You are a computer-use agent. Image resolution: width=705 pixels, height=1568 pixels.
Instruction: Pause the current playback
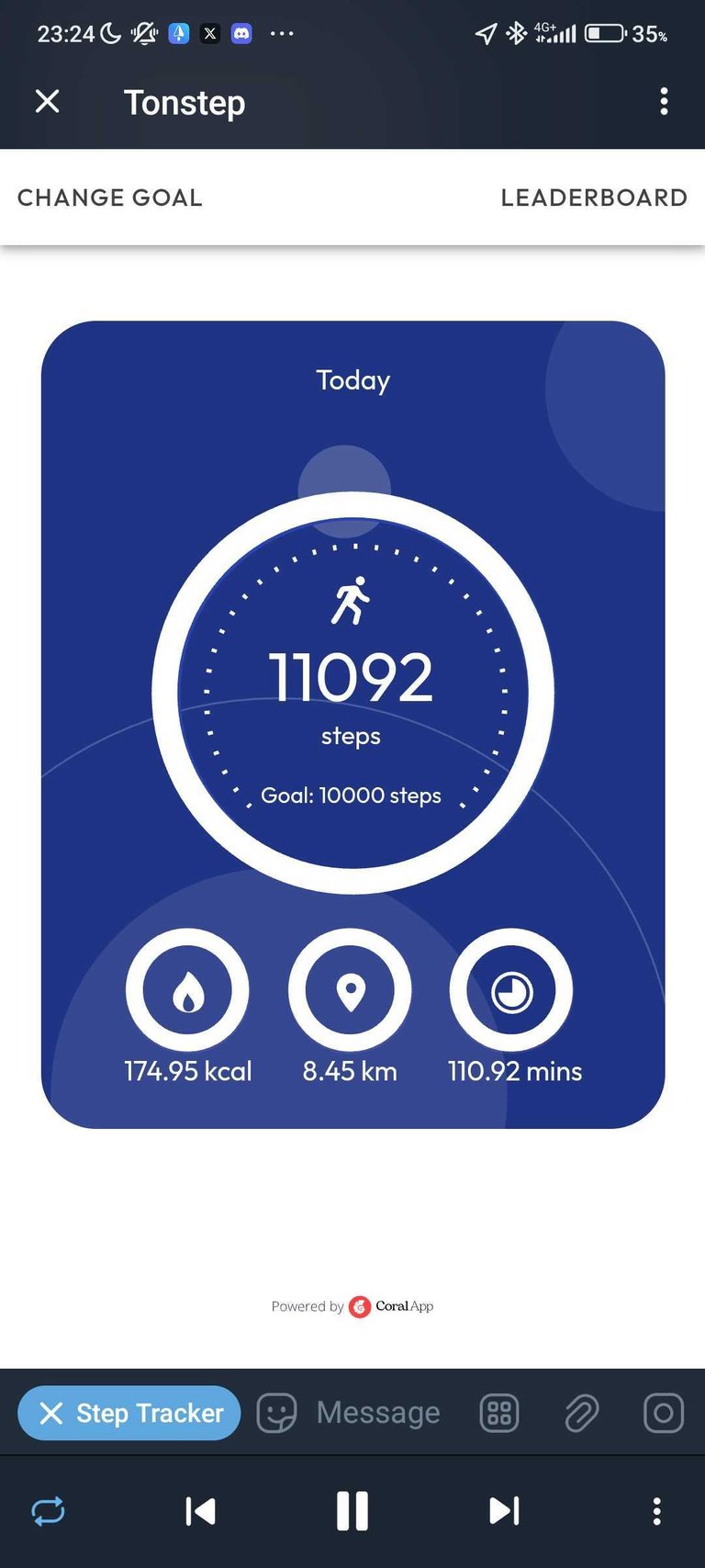pos(352,1511)
